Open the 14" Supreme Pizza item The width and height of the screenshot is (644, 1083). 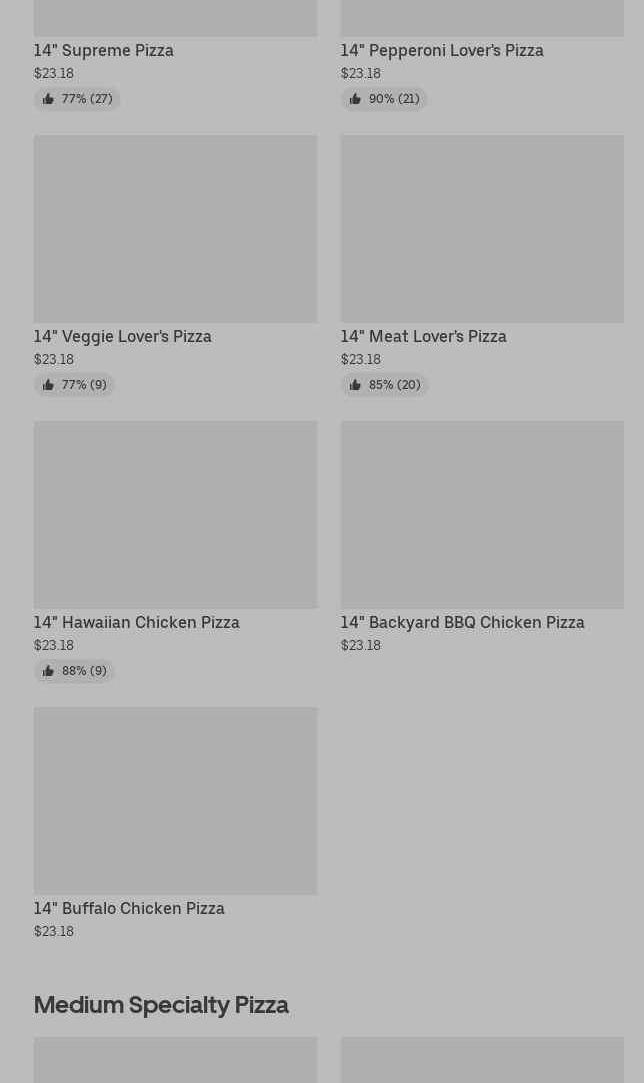(x=104, y=50)
